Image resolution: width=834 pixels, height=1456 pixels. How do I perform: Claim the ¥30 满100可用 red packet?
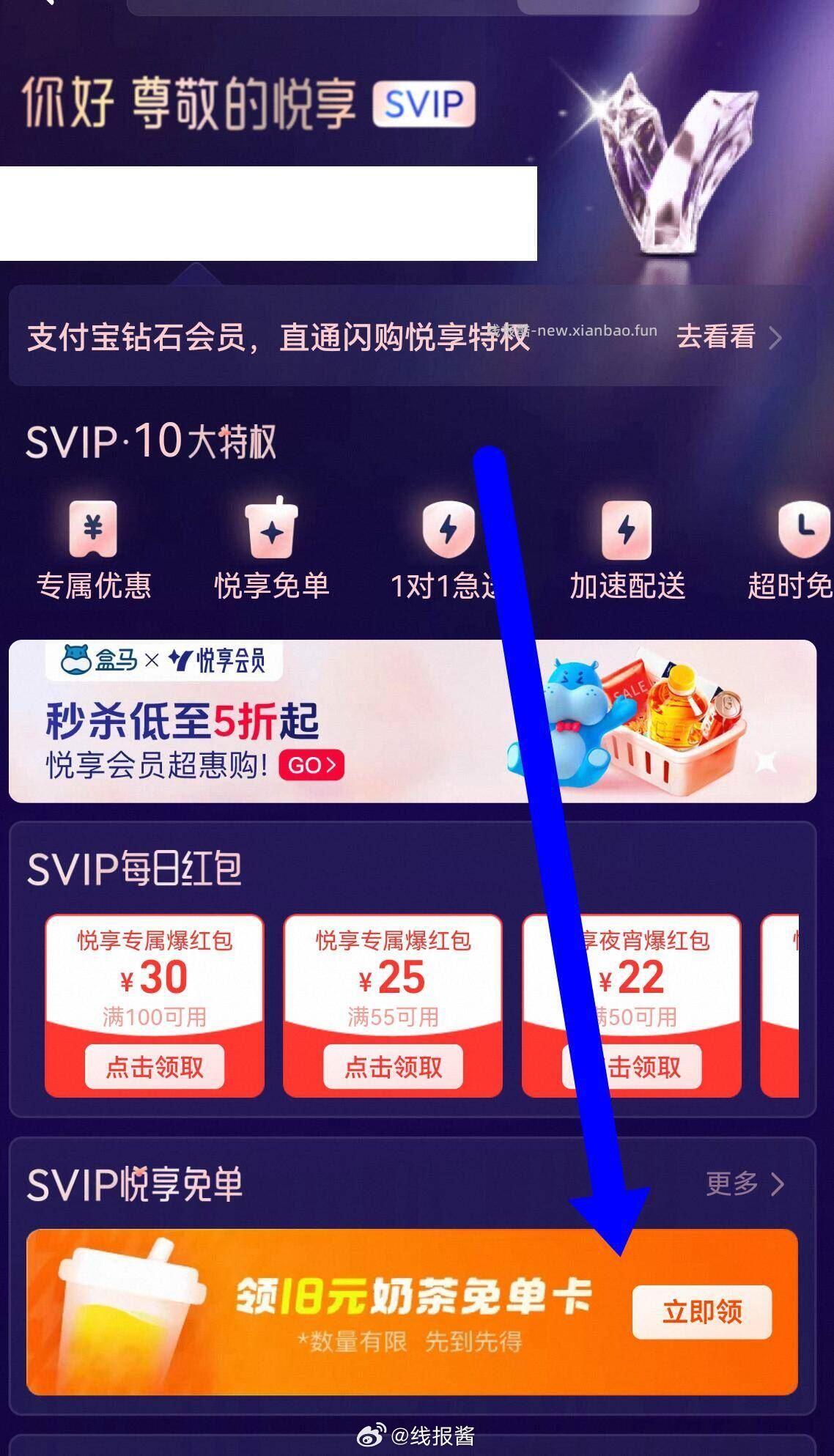tap(155, 1066)
